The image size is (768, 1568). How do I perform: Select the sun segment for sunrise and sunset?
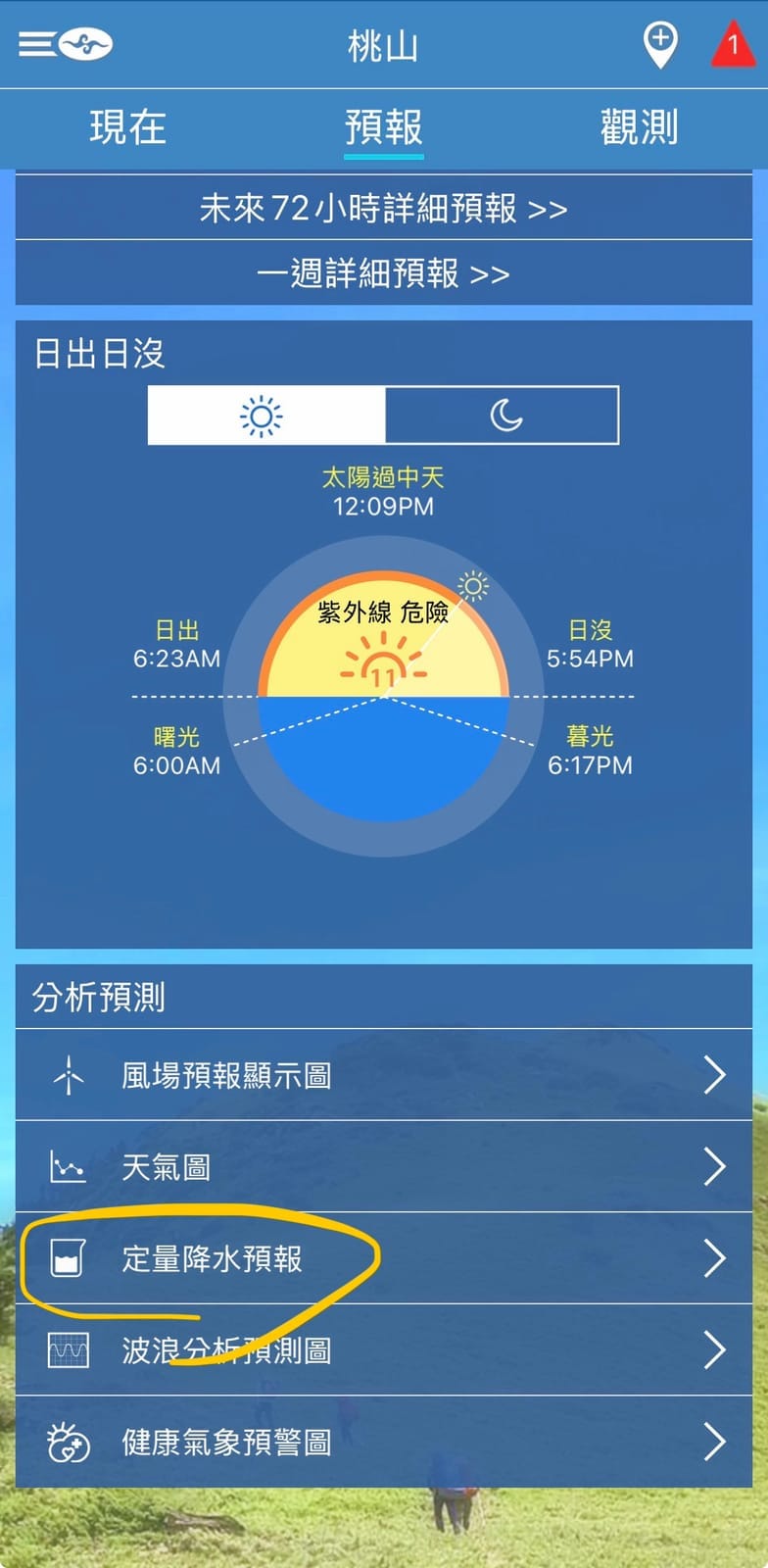point(265,416)
